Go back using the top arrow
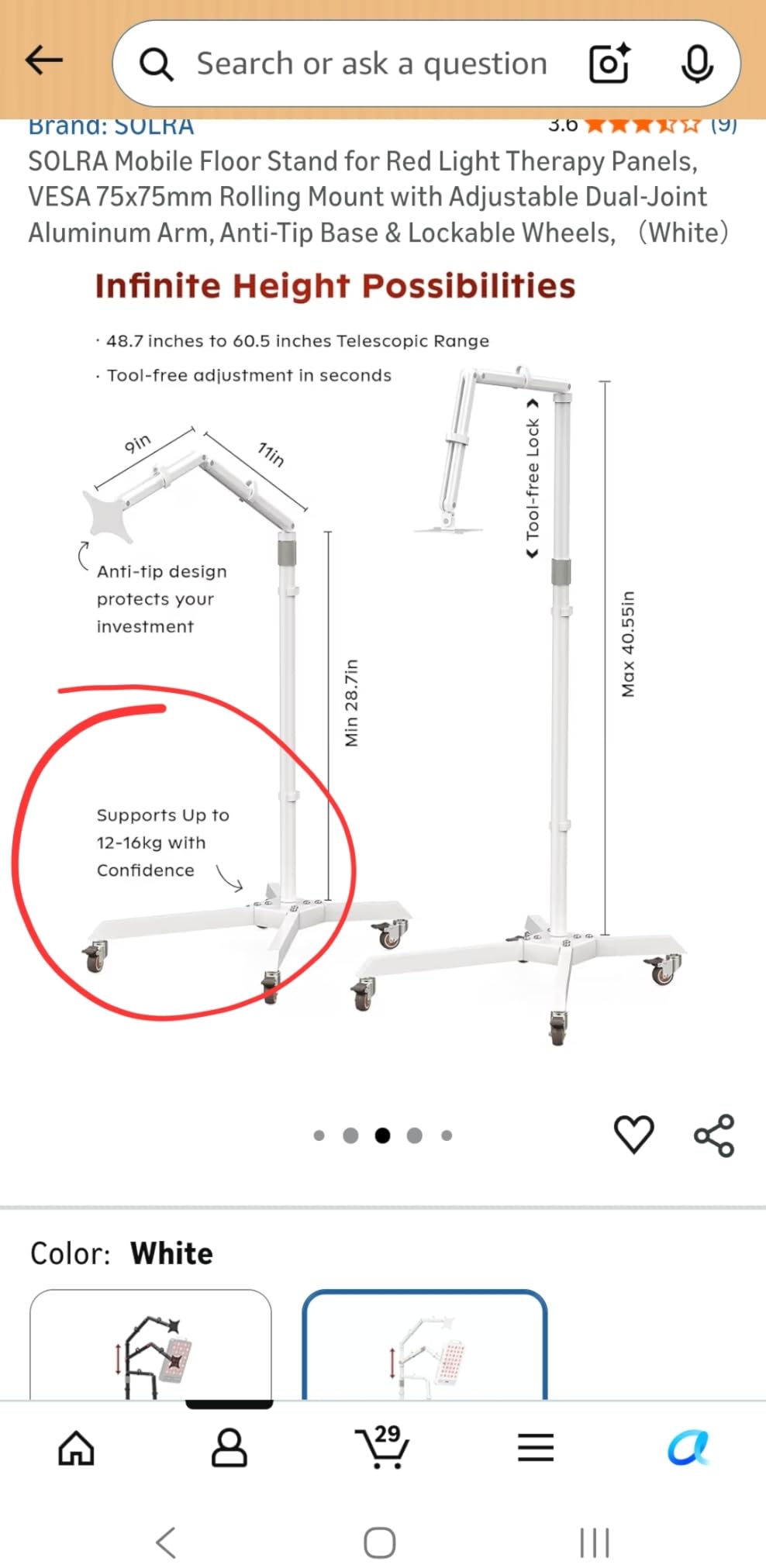 43,60
